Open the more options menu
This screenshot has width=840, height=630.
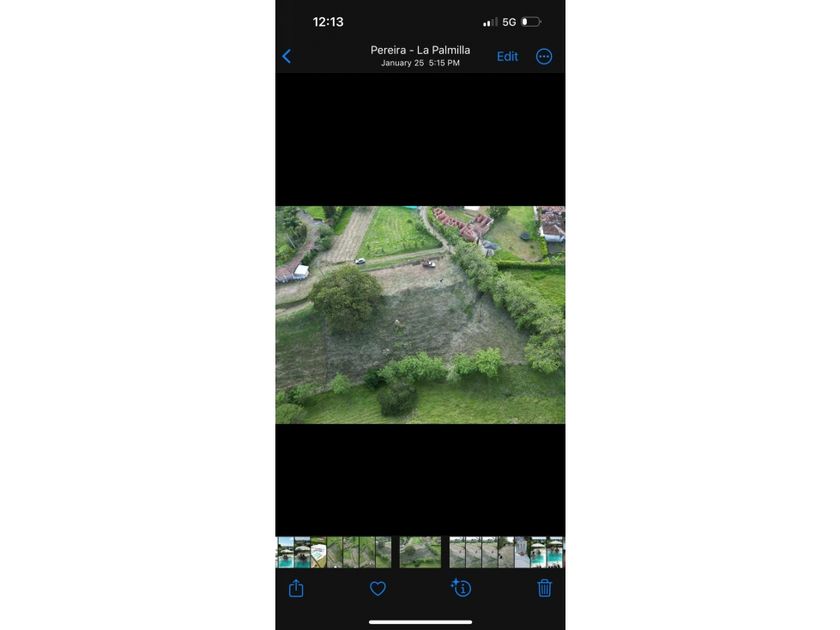pyautogui.click(x=544, y=57)
